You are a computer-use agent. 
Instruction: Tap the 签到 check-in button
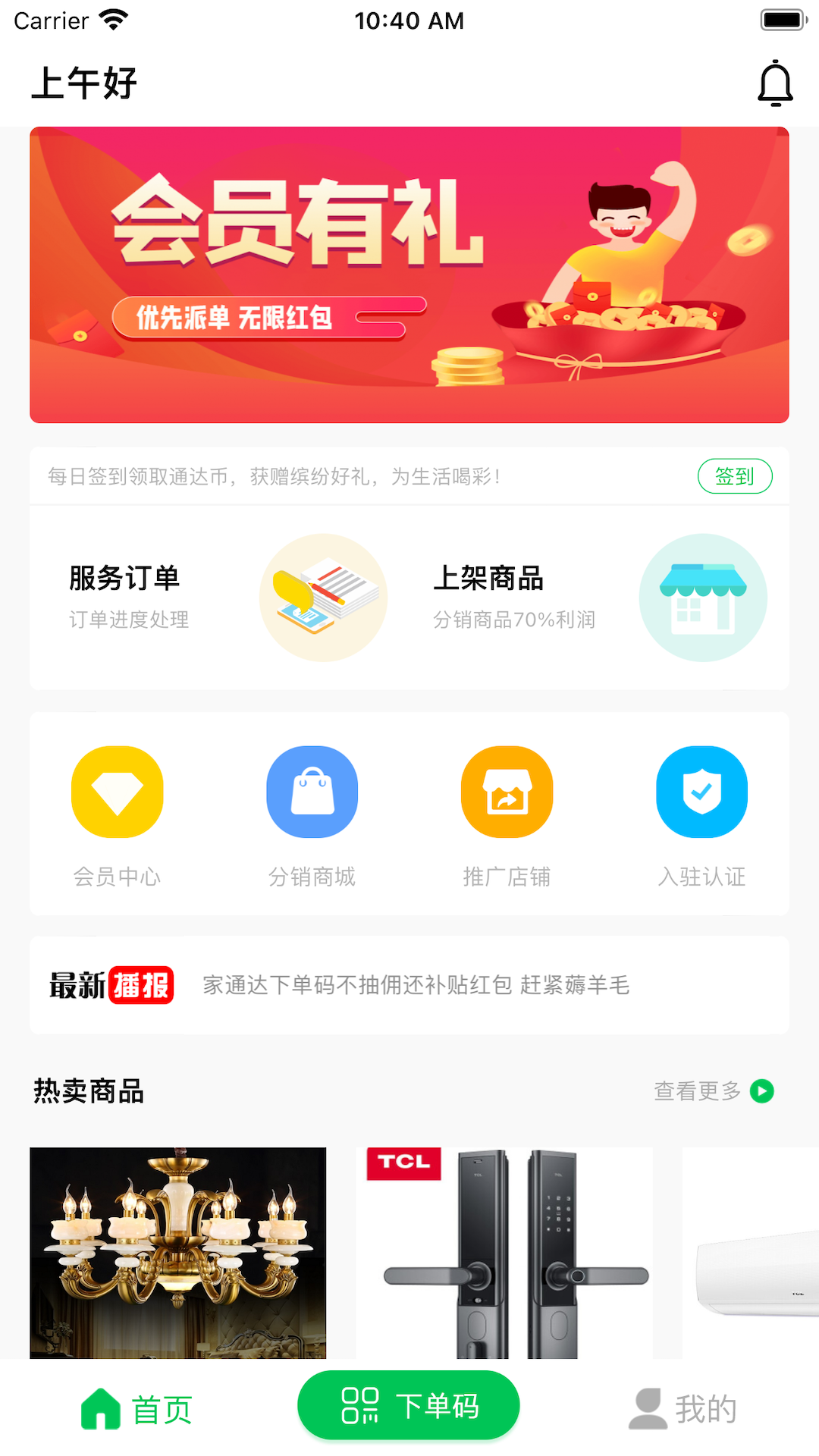734,476
